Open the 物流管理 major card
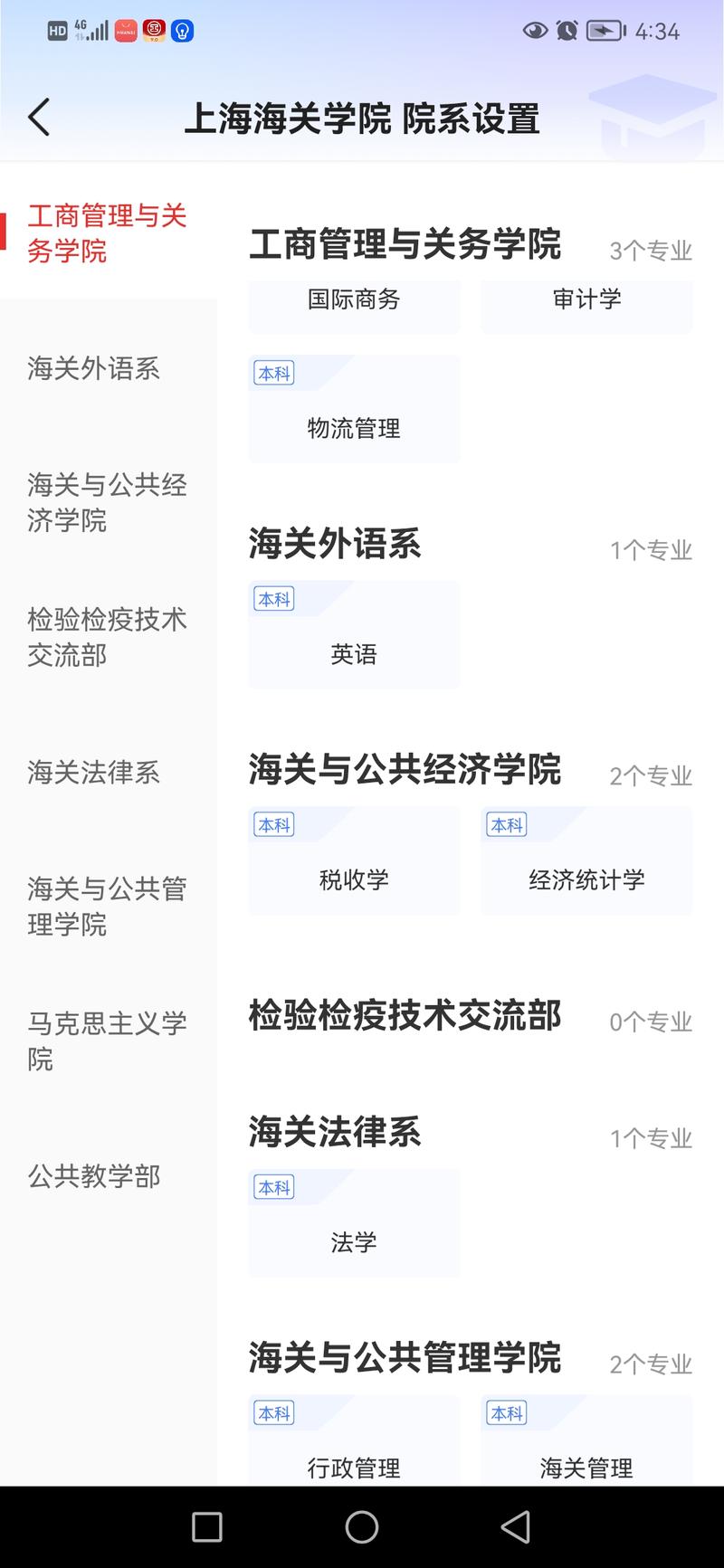Image resolution: width=724 pixels, height=1568 pixels. pos(354,408)
